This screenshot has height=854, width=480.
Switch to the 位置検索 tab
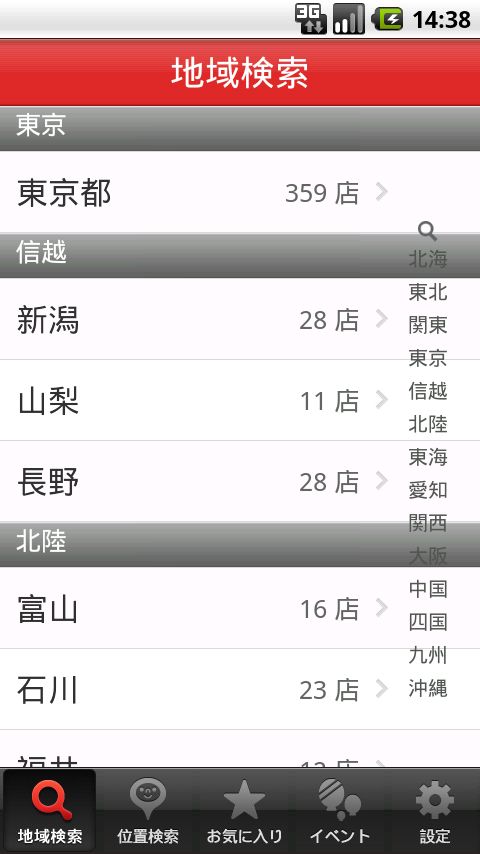[x=148, y=811]
